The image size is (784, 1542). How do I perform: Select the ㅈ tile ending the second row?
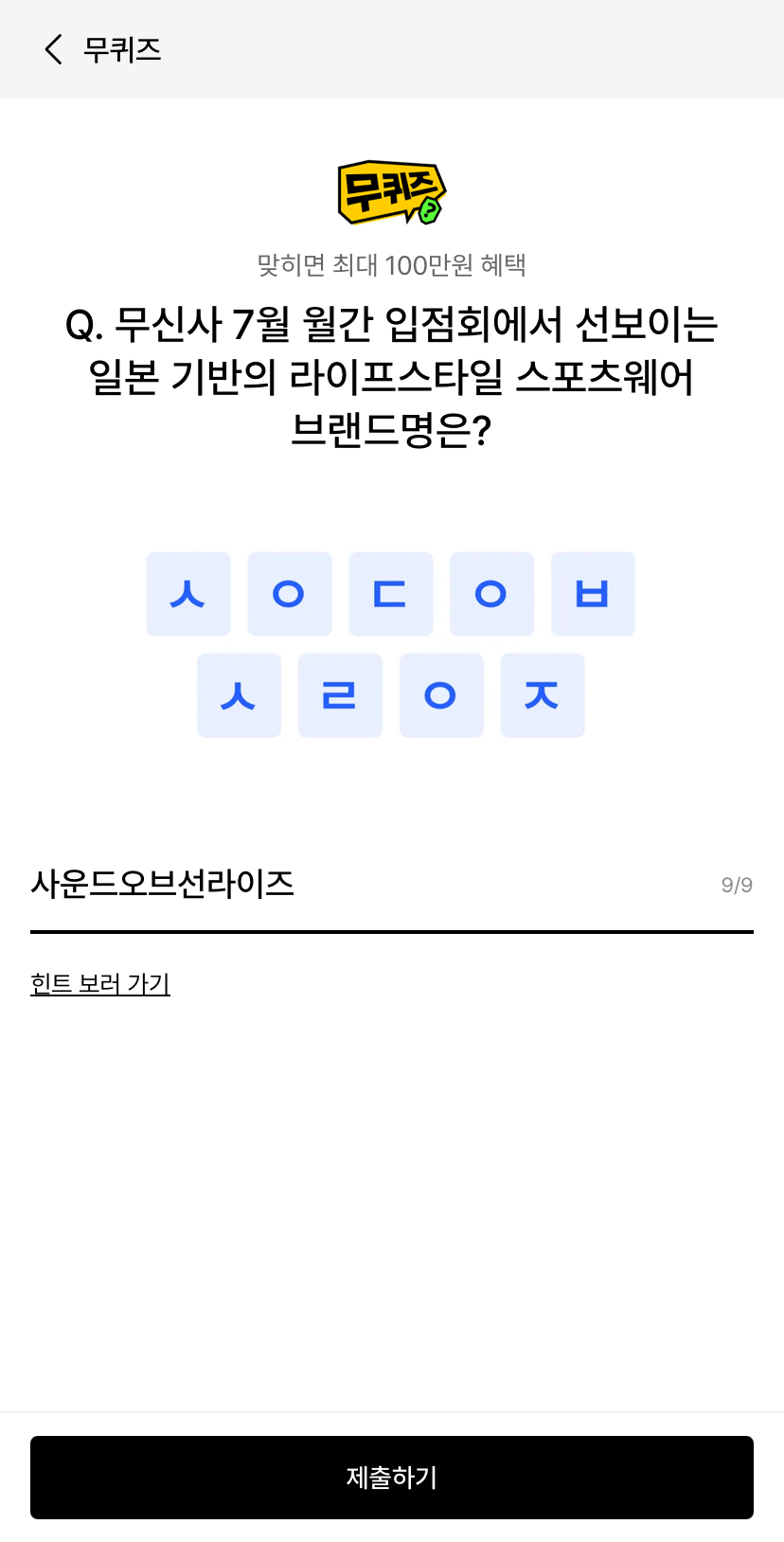[x=543, y=695]
